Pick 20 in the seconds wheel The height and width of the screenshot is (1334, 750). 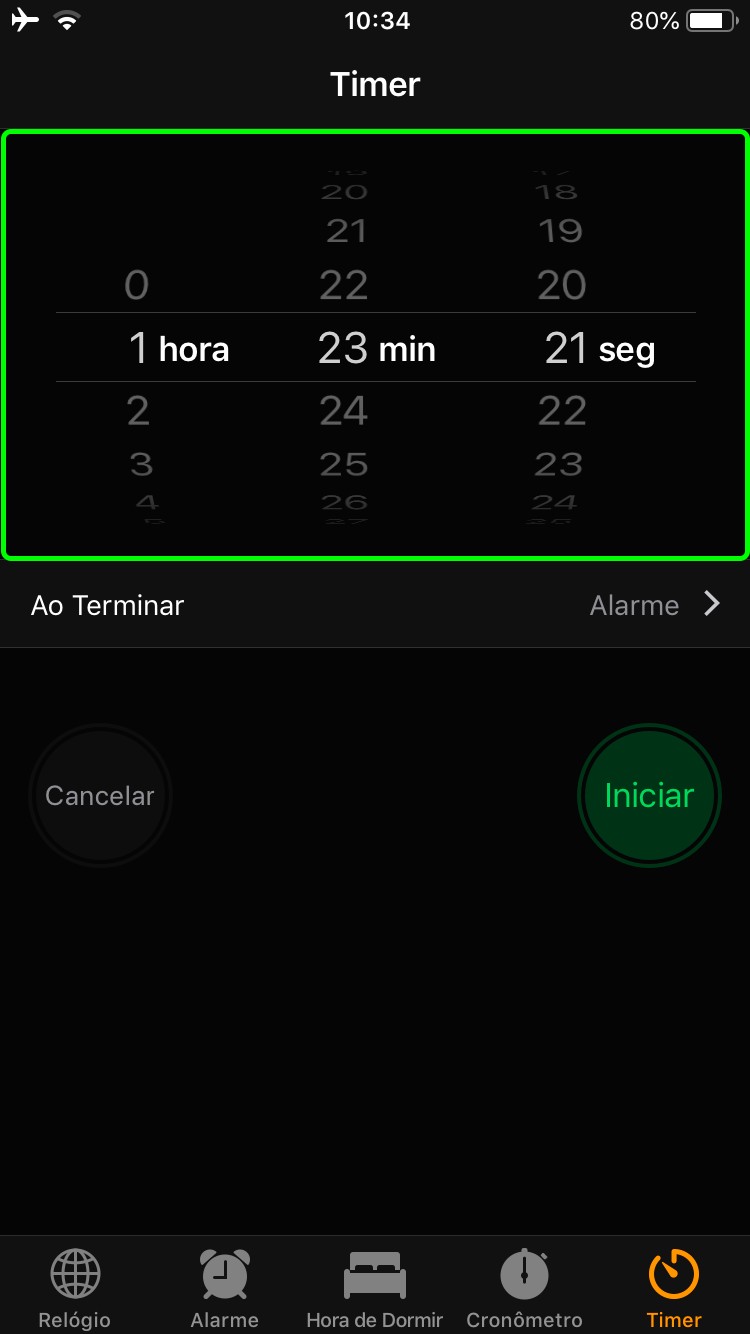pos(561,286)
